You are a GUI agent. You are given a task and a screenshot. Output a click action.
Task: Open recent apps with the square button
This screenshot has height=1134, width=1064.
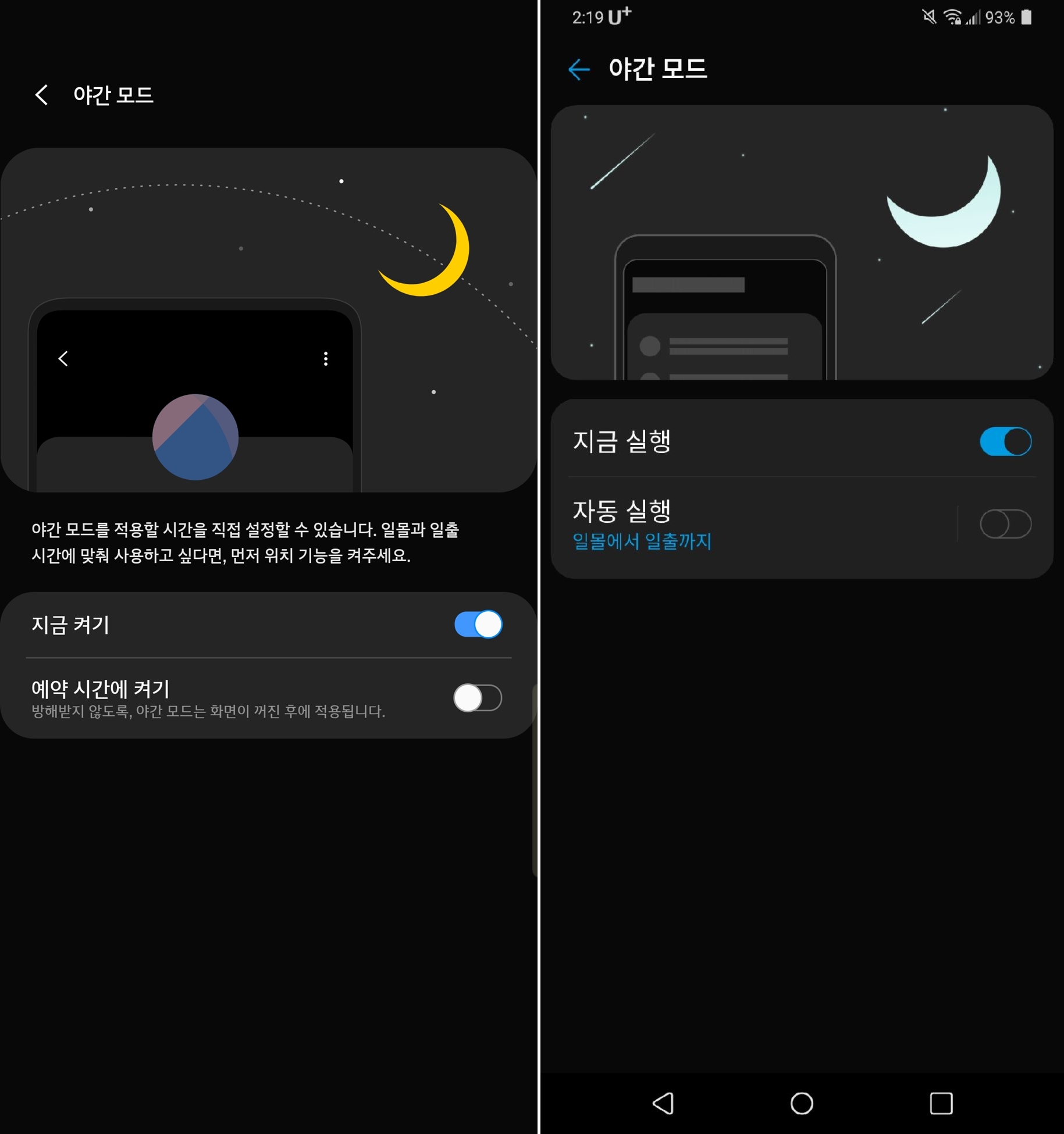(x=941, y=1103)
